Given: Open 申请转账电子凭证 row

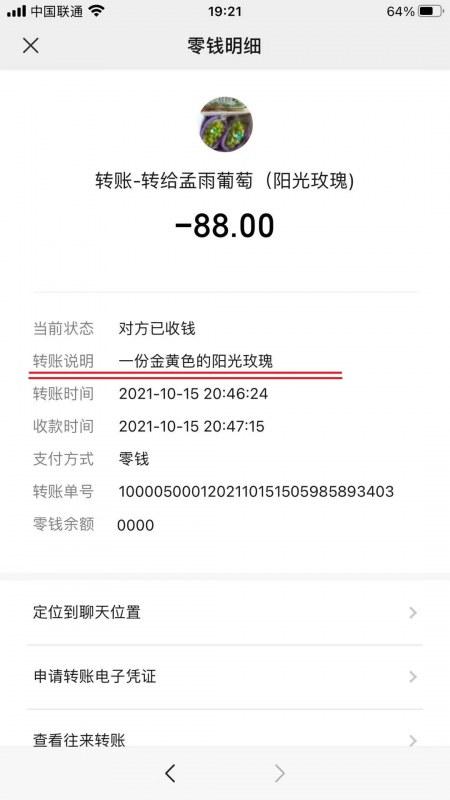Looking at the screenshot, I should pyautogui.click(x=225, y=677).
